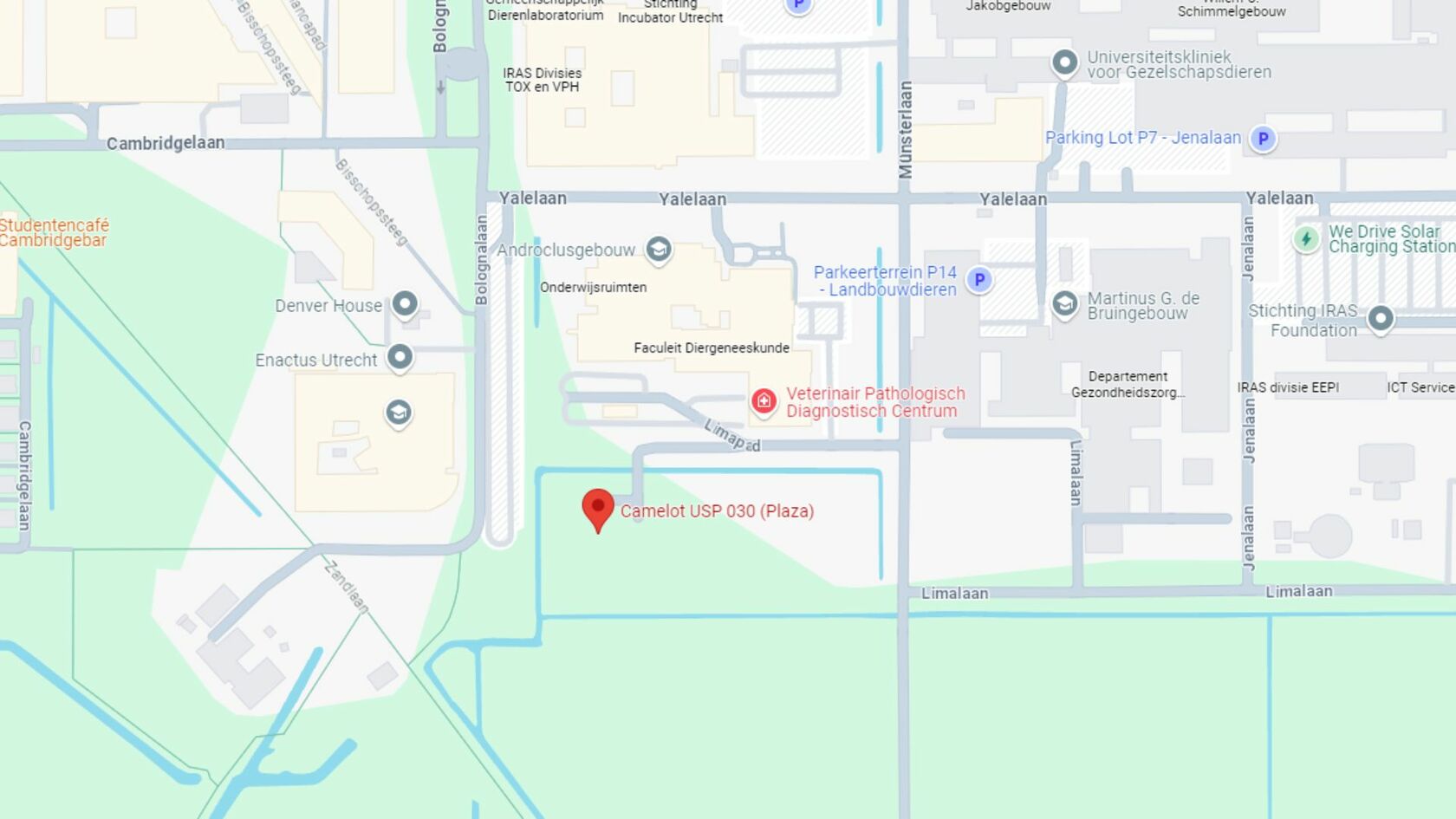Tap the Androclusgebouw education marker
This screenshot has height=819, width=1456.
[659, 250]
